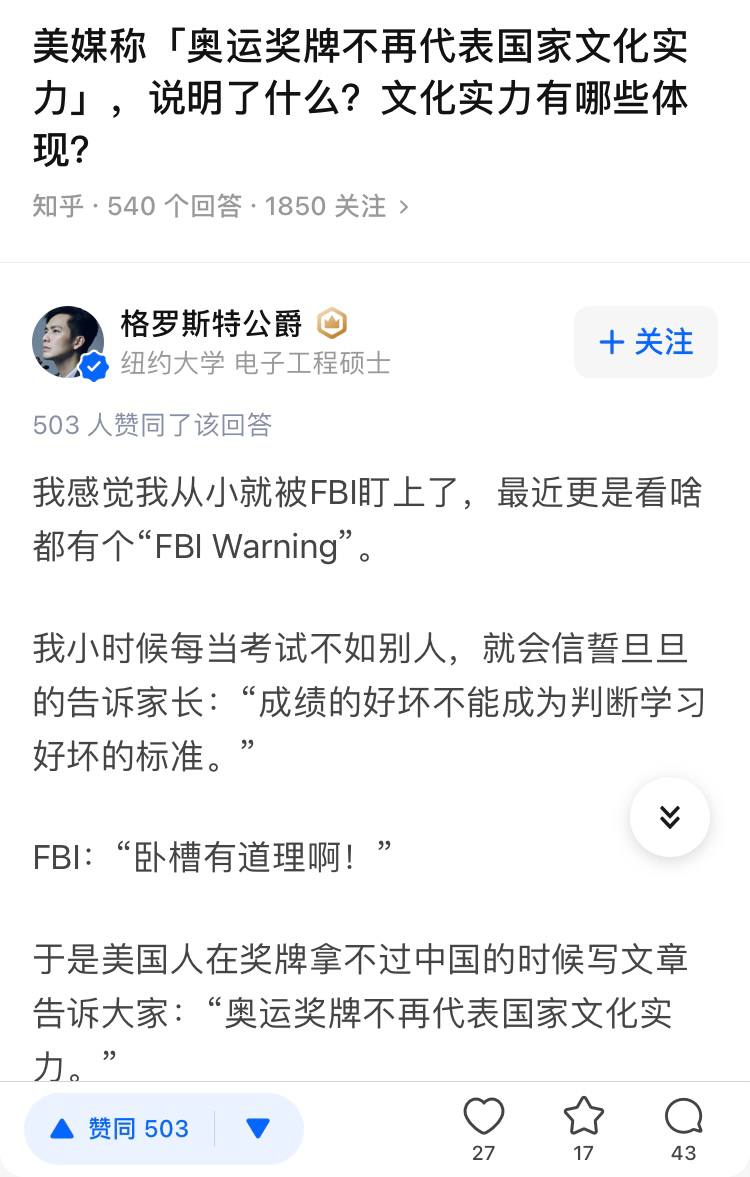The image size is (750, 1177).
Task: Open the 43 comments
Action: (683, 1118)
